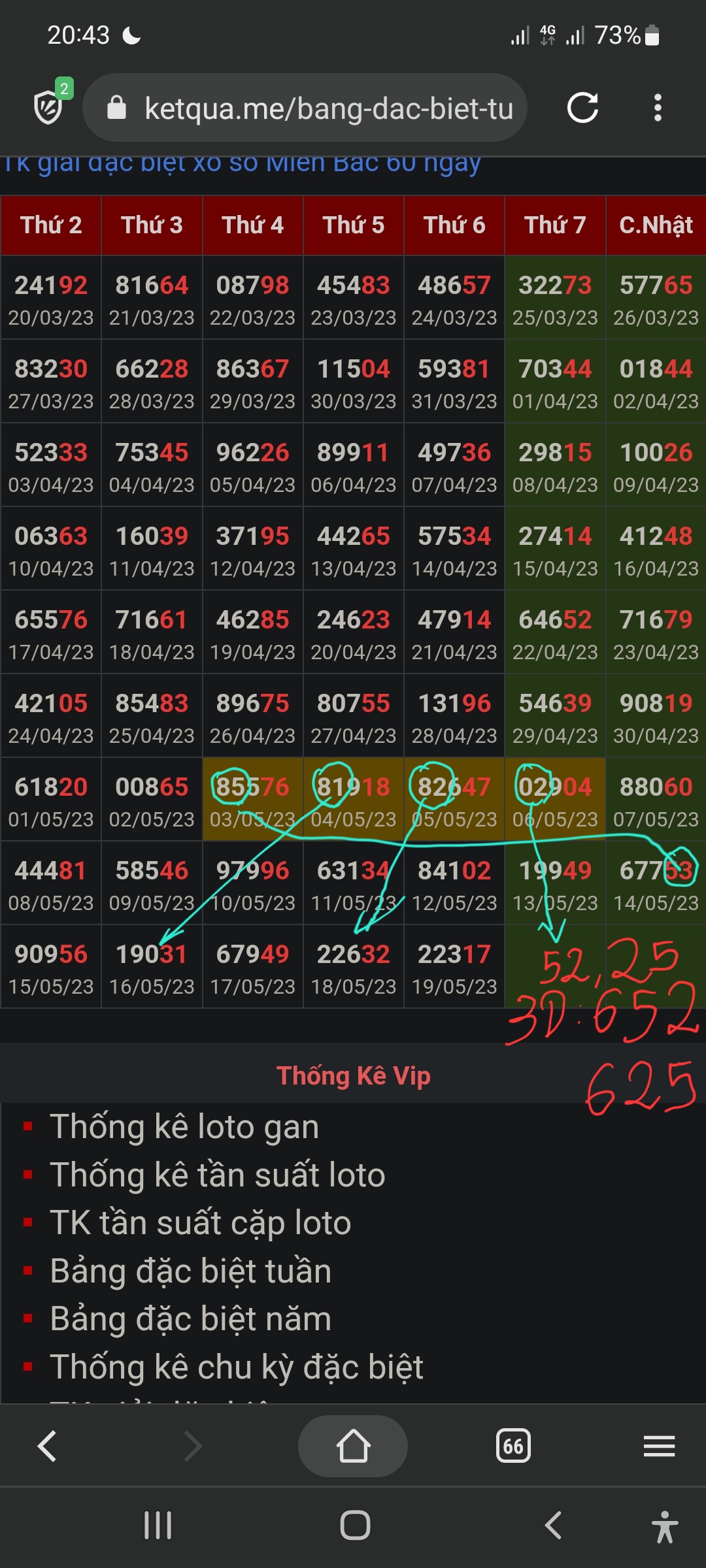Show the 66 open tabs

point(513,1446)
